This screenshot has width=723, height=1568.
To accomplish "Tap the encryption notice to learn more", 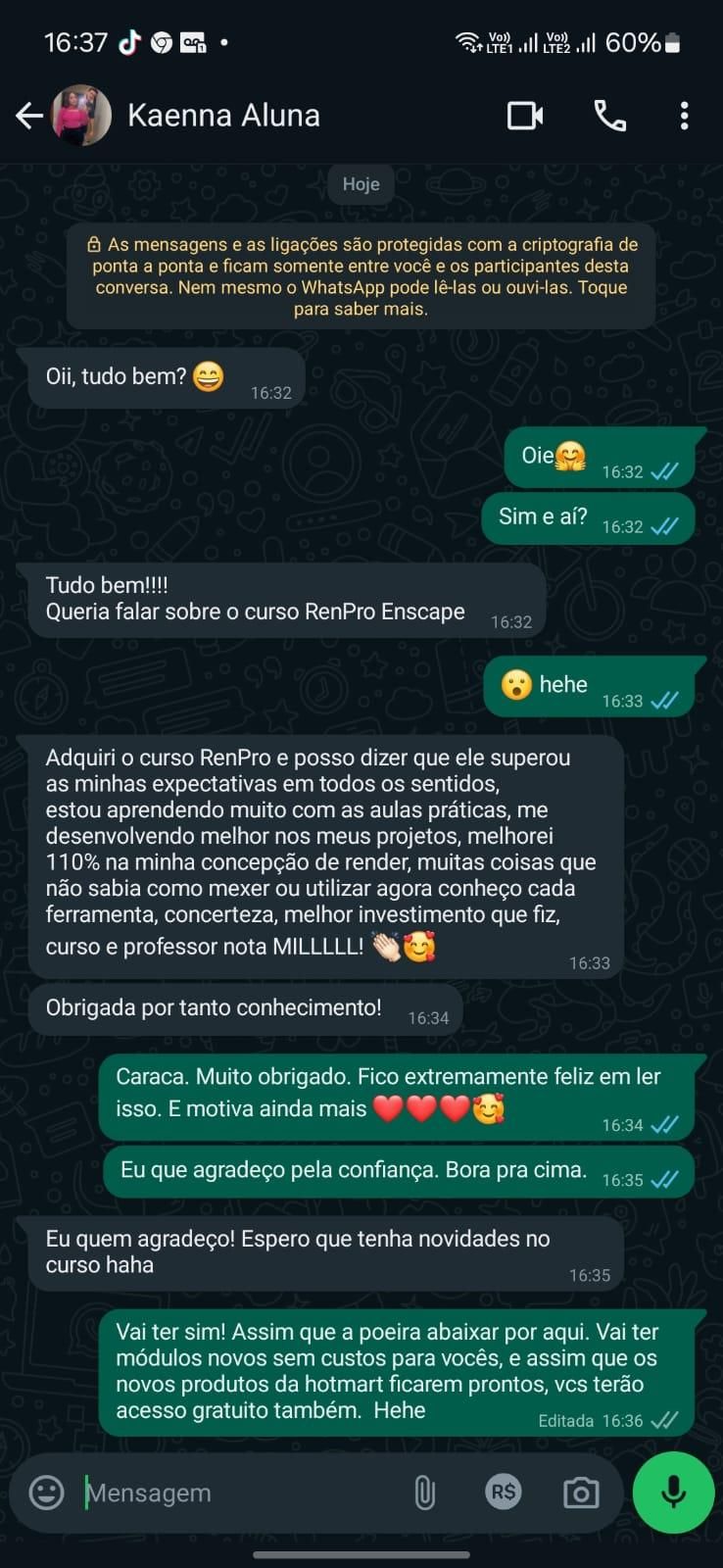I will click(x=361, y=276).
